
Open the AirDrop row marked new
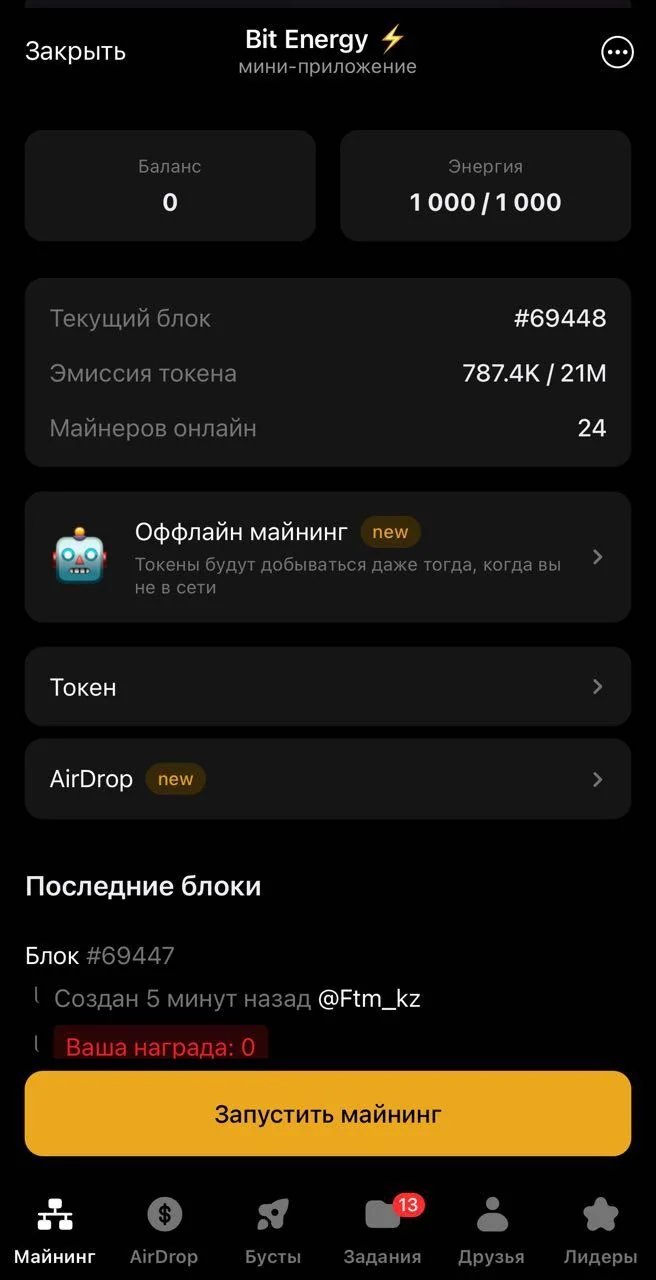tap(328, 779)
